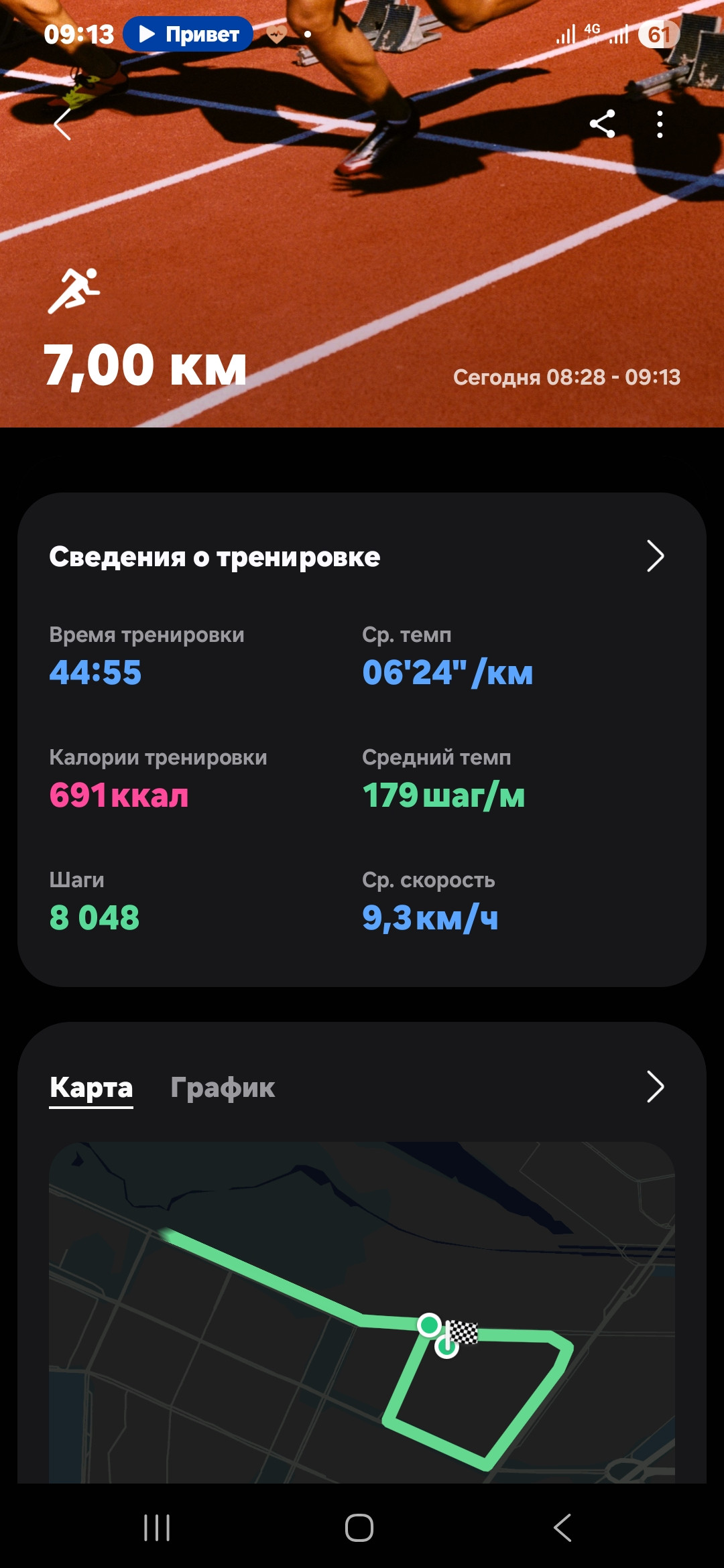The width and height of the screenshot is (724, 1568).
Task: Open recent apps from navigation bar
Action: tap(157, 1528)
